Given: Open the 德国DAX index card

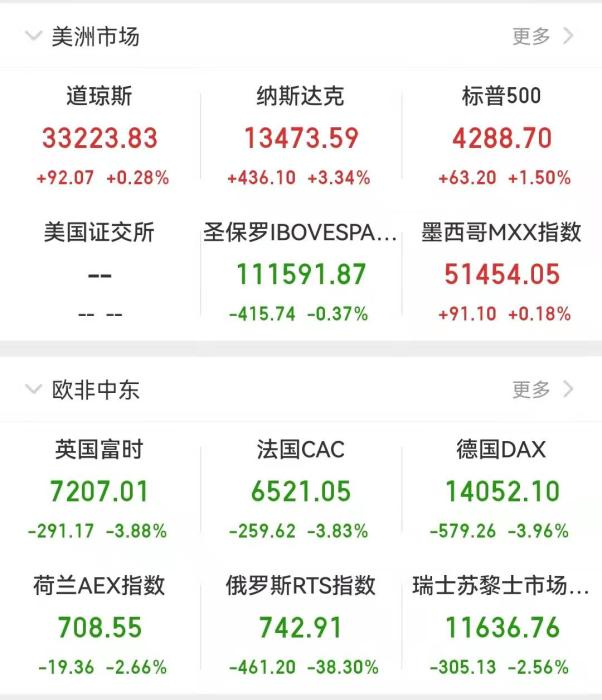Looking at the screenshot, I should pyautogui.click(x=502, y=490).
